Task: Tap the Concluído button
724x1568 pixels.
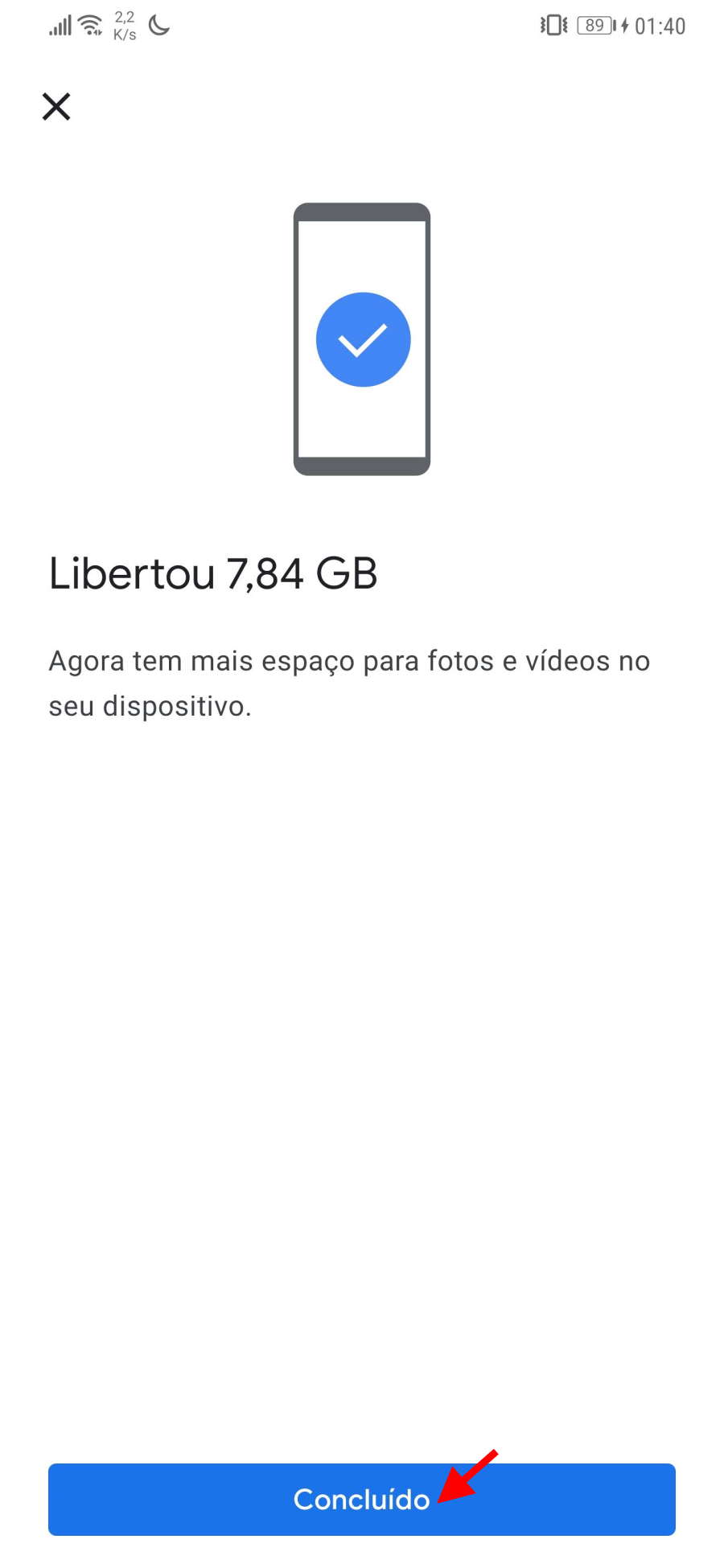Action: pos(362,1499)
